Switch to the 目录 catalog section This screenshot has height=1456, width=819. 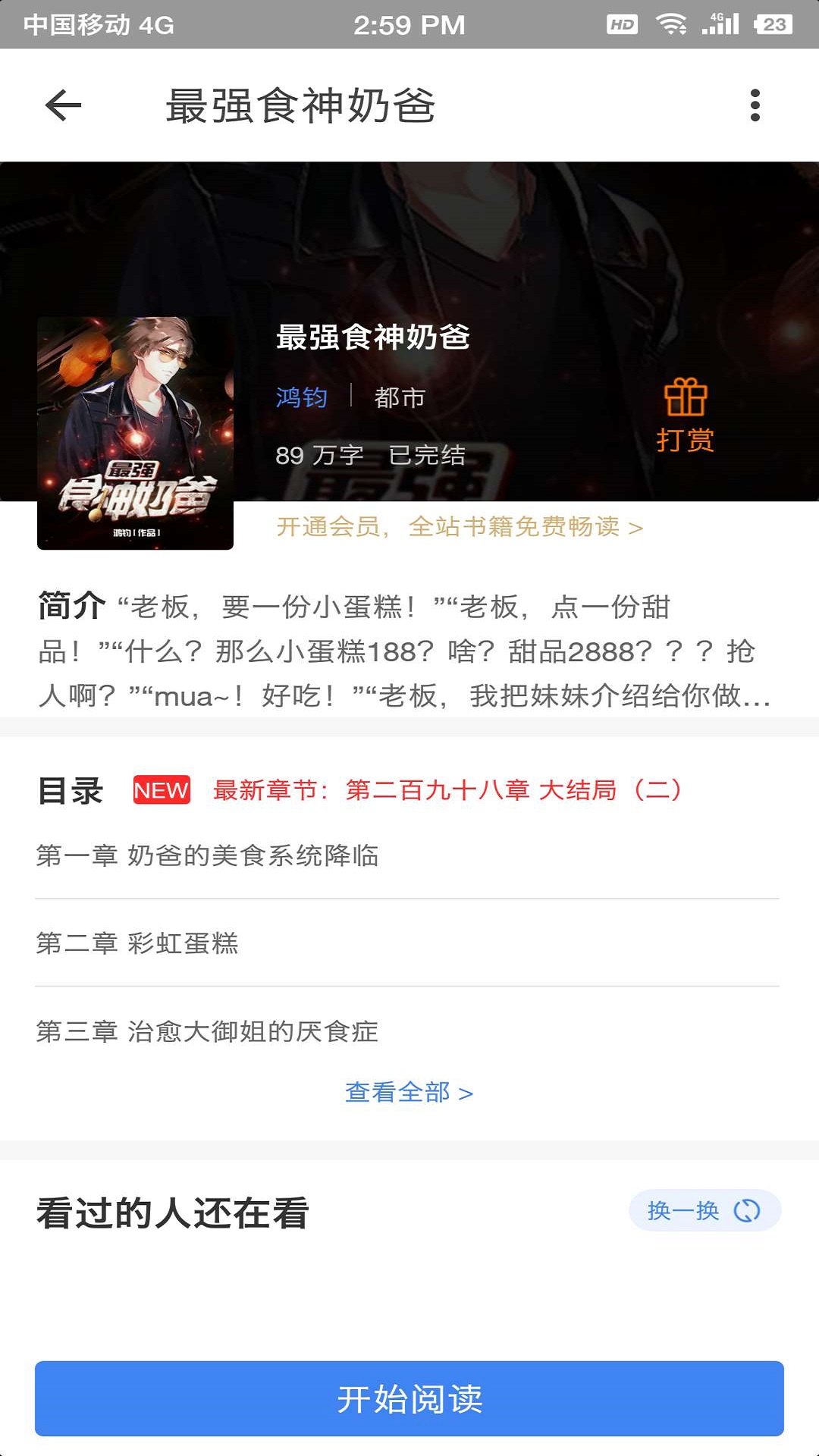coord(70,790)
